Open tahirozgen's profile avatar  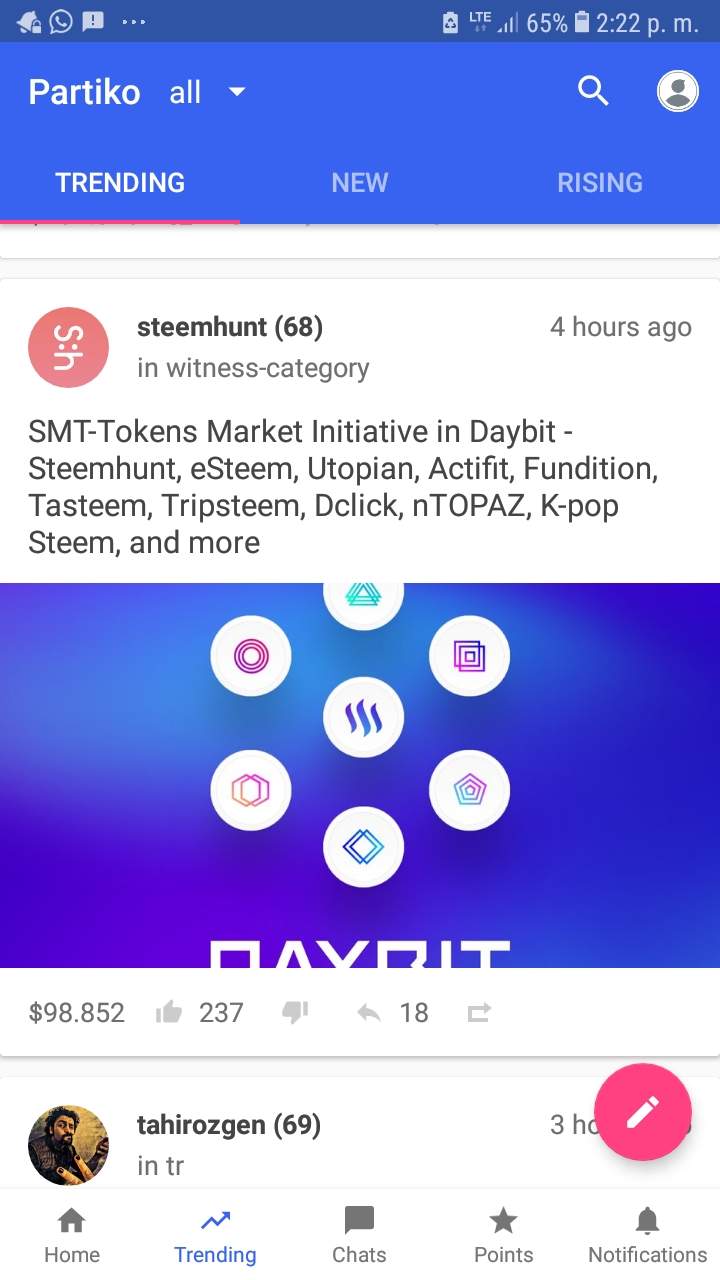[68, 1145]
